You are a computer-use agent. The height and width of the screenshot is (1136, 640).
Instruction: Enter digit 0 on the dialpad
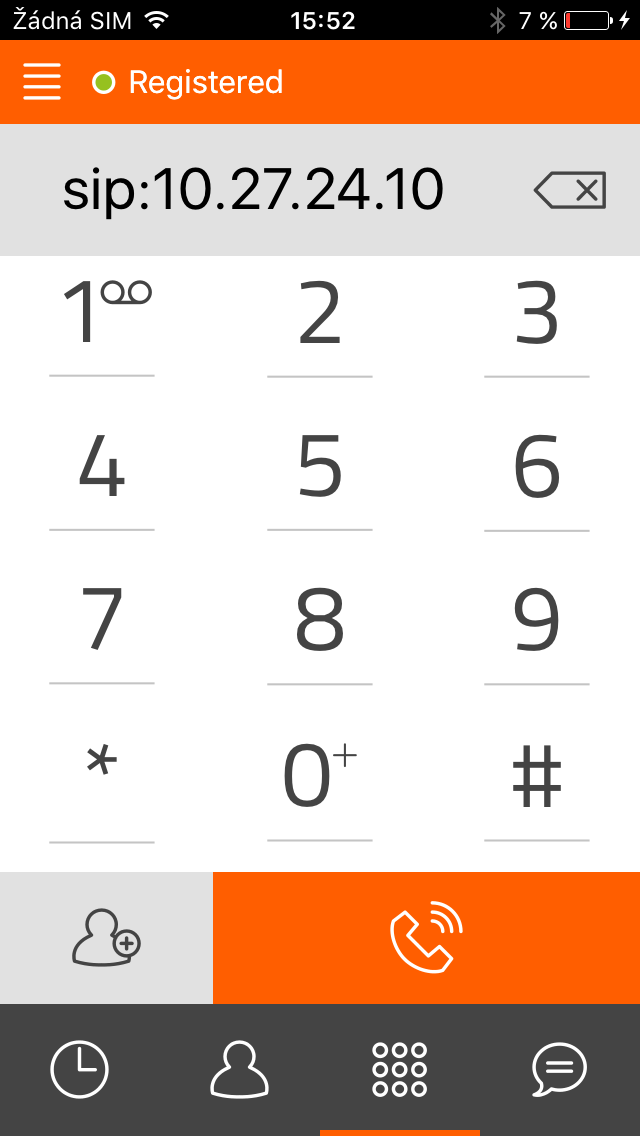tap(320, 778)
